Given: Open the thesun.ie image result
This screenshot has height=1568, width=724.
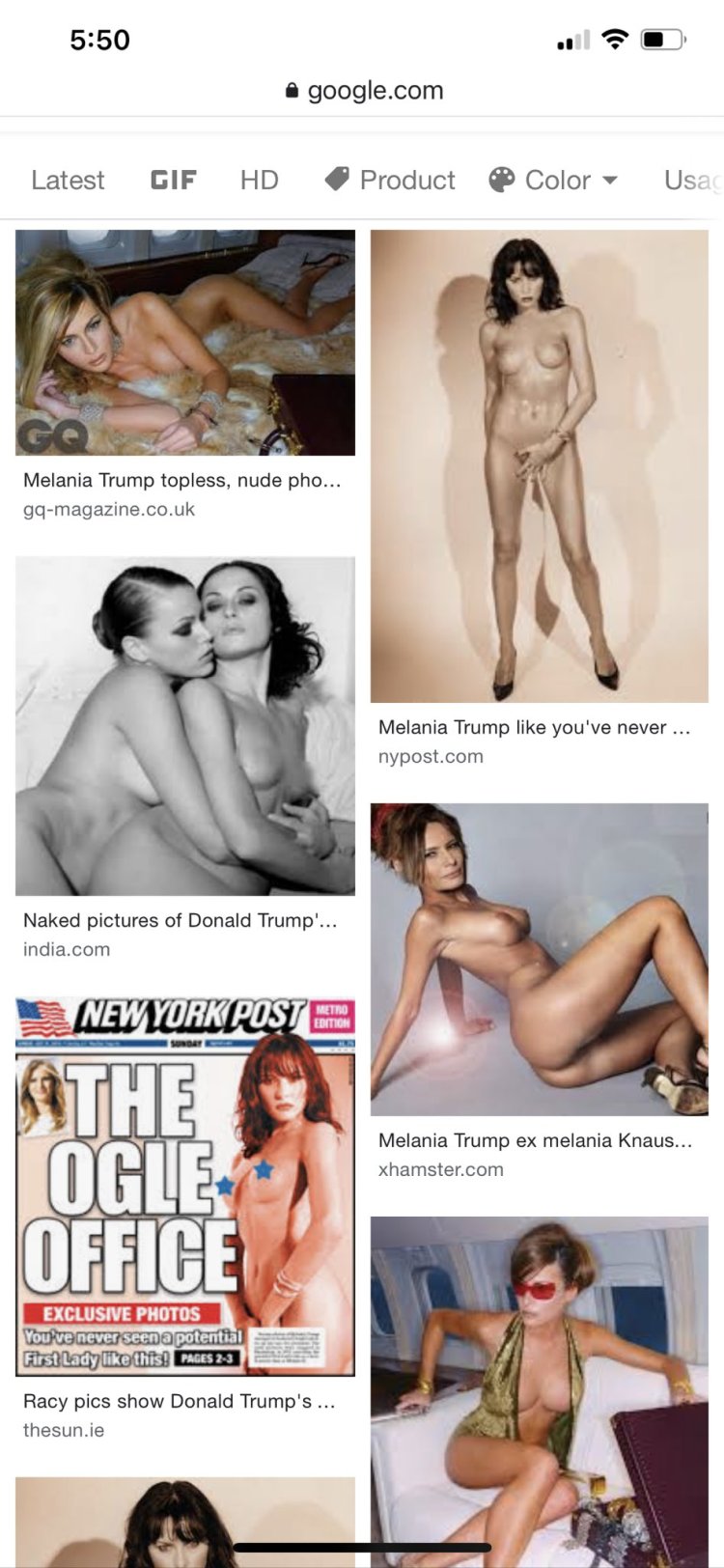Looking at the screenshot, I should pos(180,1401).
